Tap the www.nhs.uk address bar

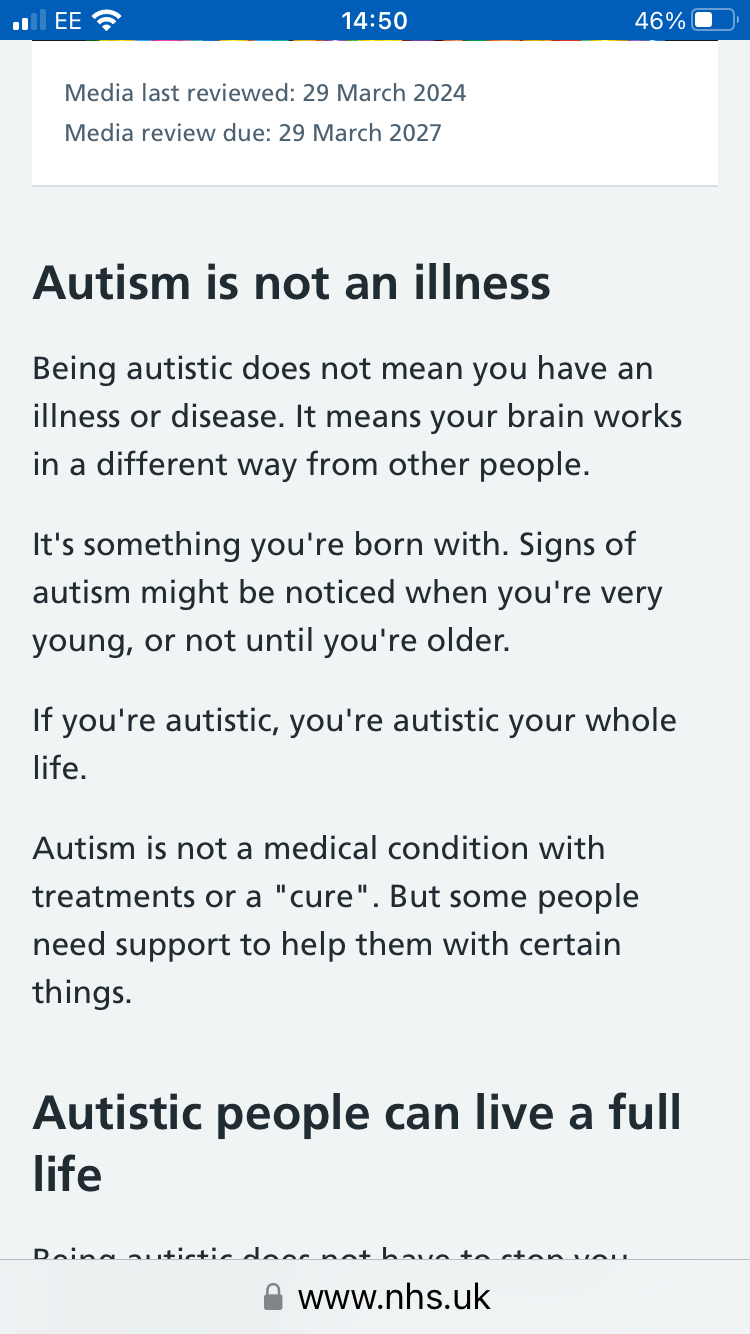point(376,1297)
